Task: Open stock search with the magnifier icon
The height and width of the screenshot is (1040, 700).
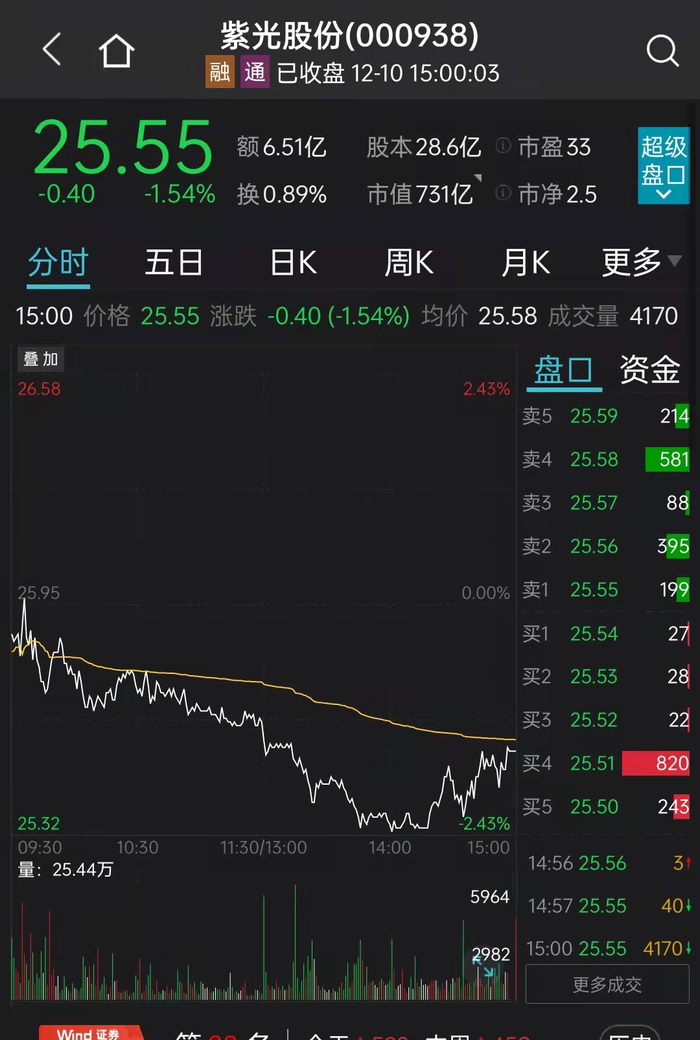Action: click(662, 50)
